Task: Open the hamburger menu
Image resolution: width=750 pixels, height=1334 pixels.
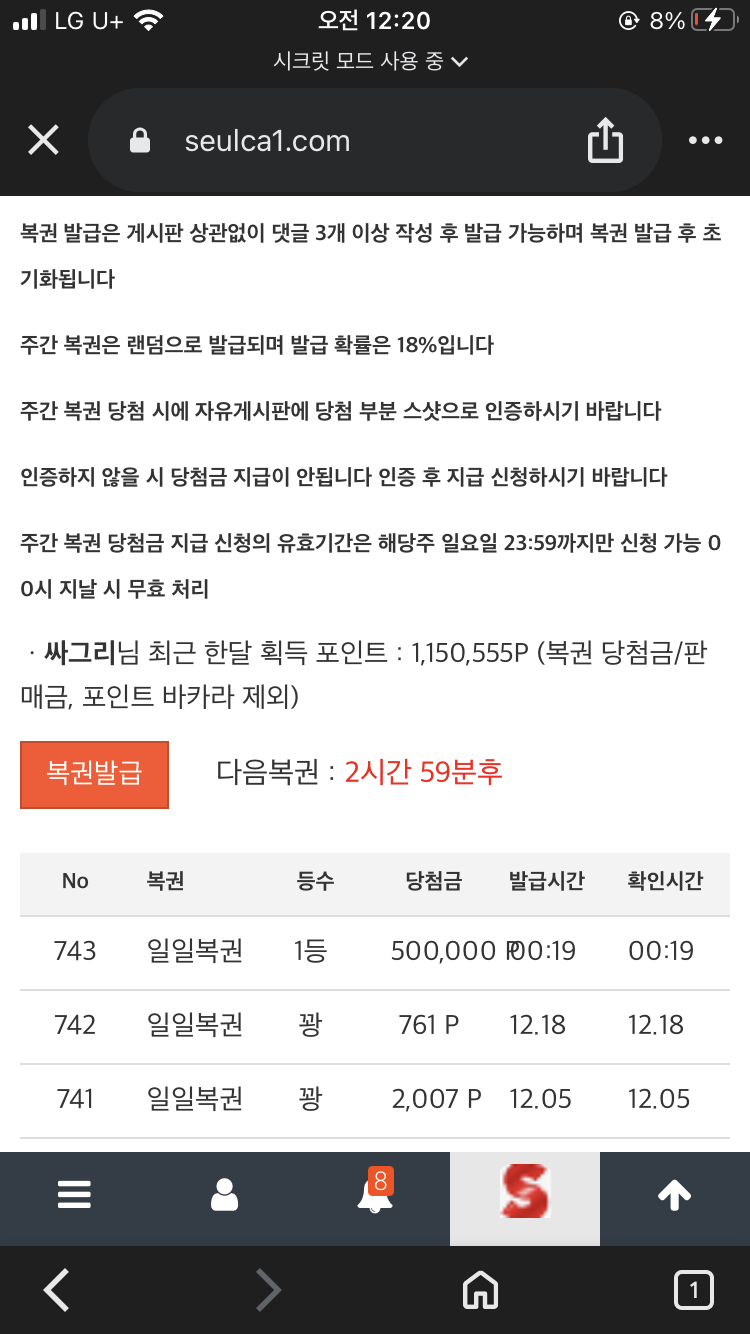Action: 75,1195
